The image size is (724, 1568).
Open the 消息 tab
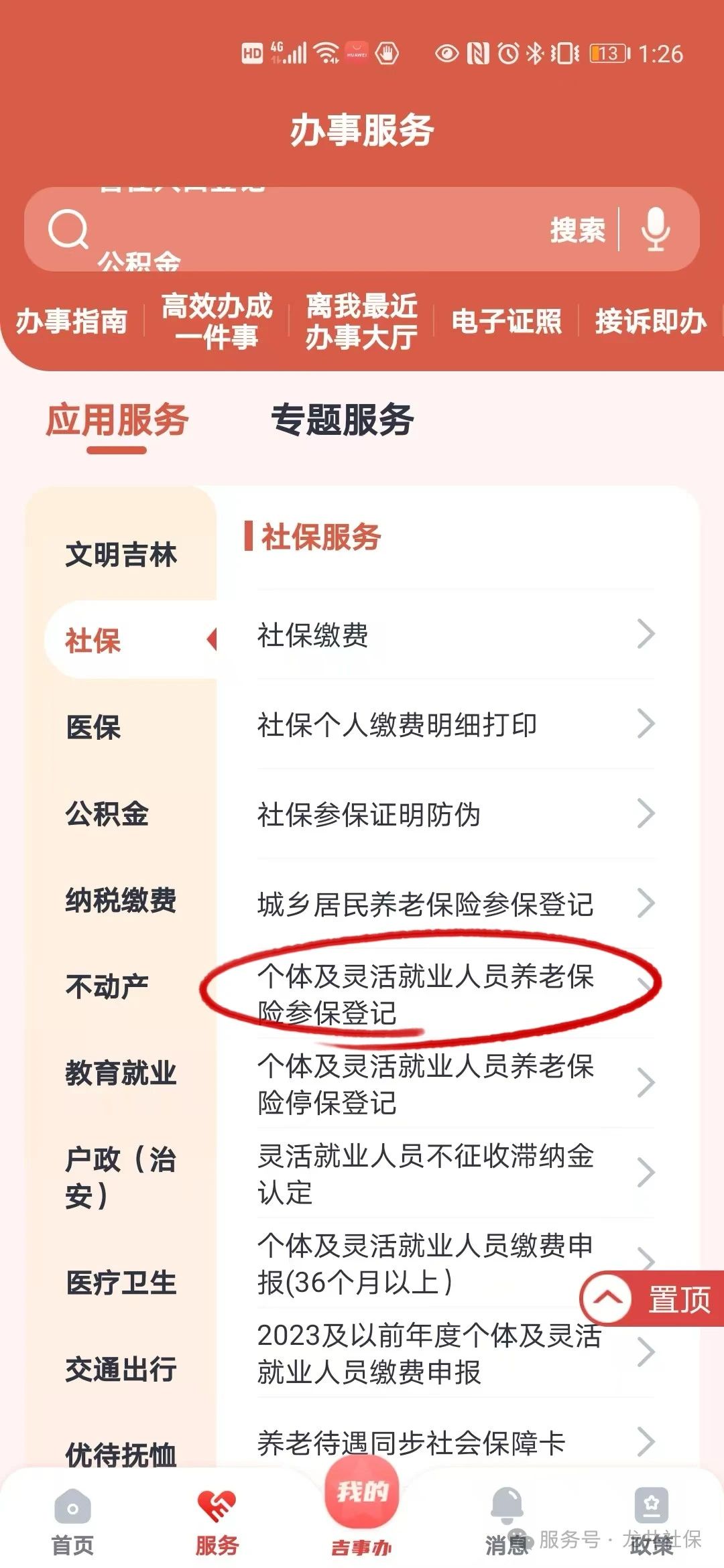507,1522
